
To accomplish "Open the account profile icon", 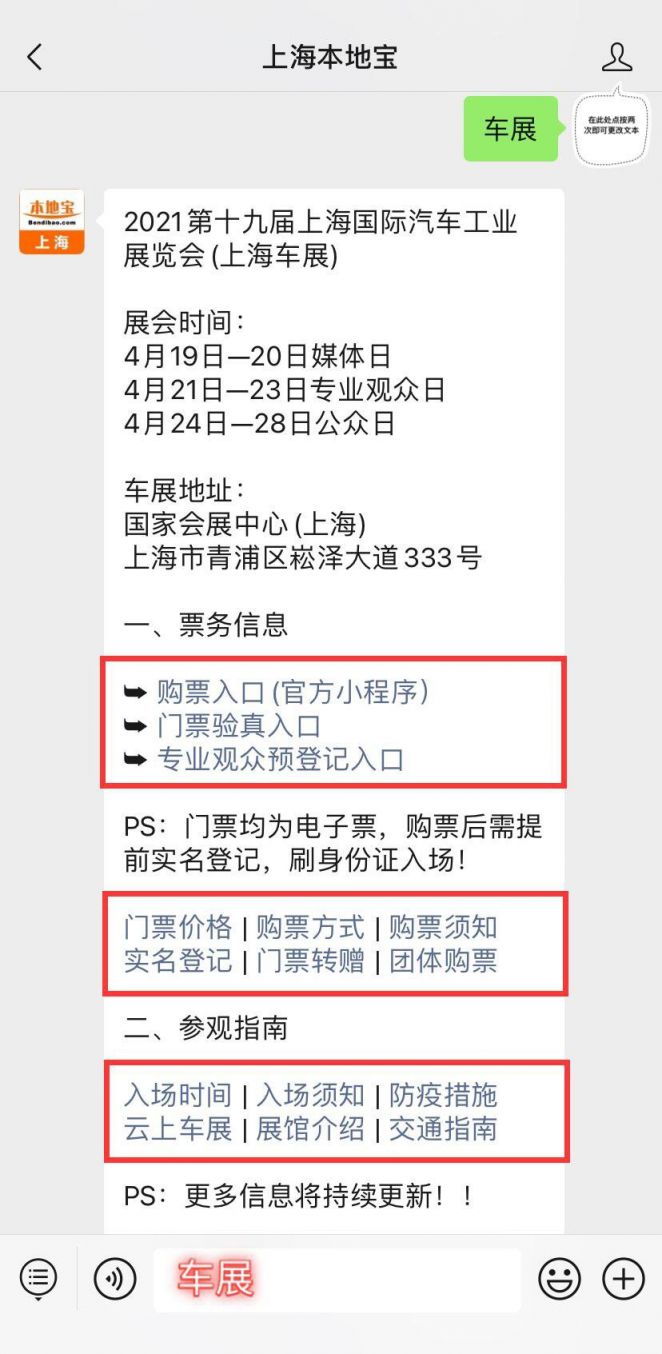I will click(x=617, y=57).
